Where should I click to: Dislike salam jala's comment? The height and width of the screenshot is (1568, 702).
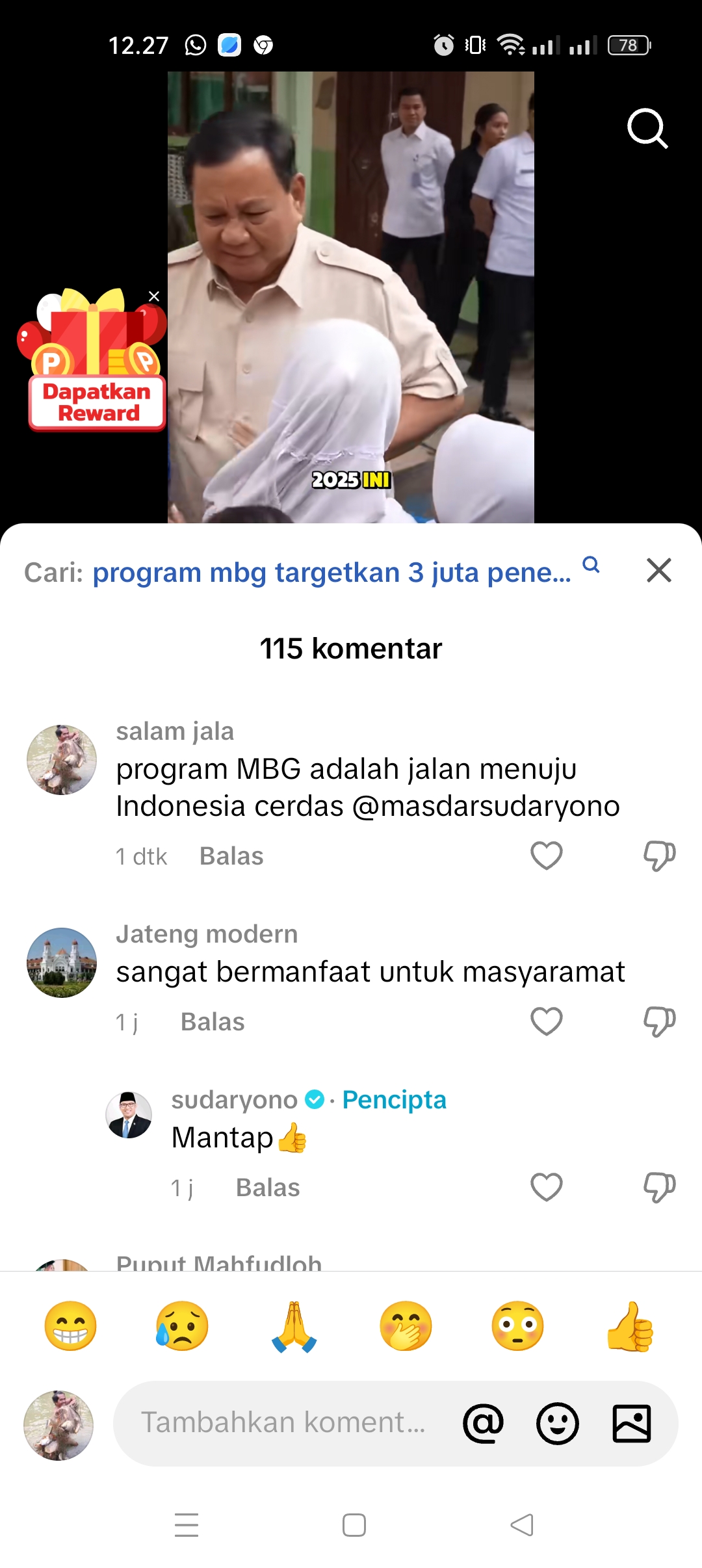659,856
